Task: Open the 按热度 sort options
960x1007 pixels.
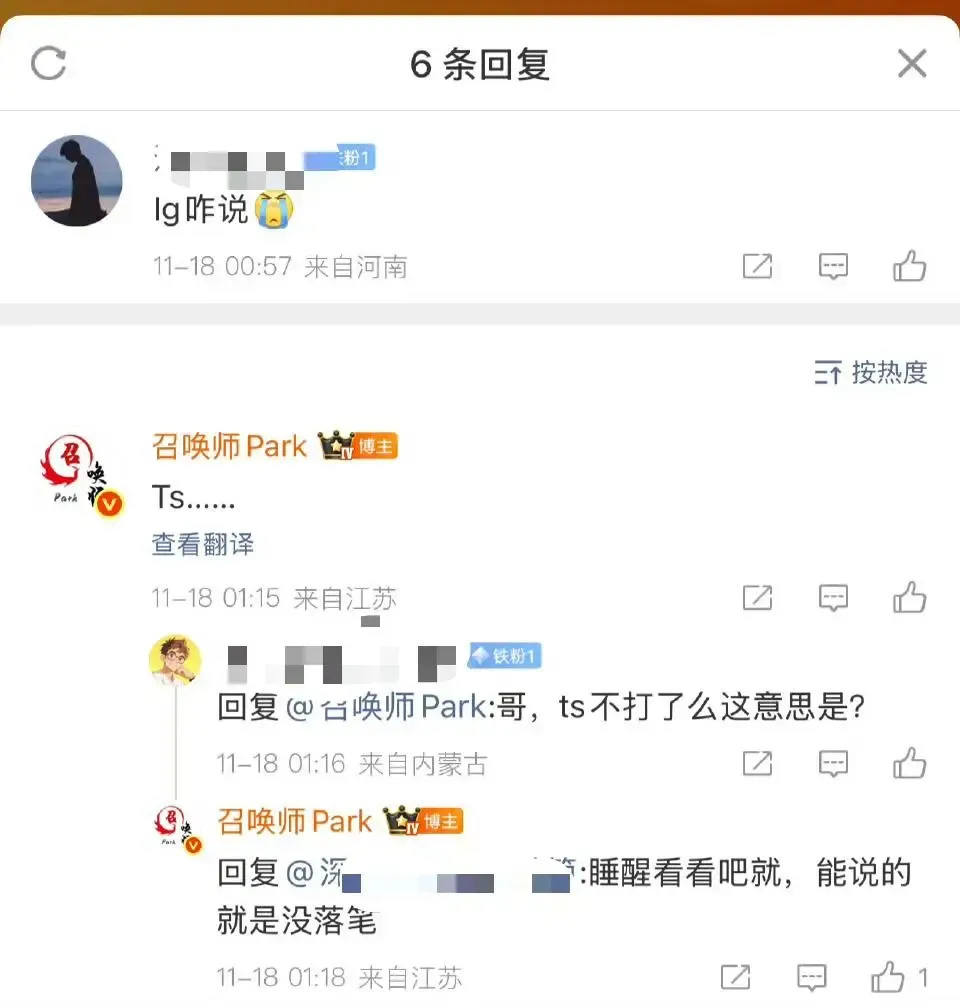Action: [x=868, y=373]
